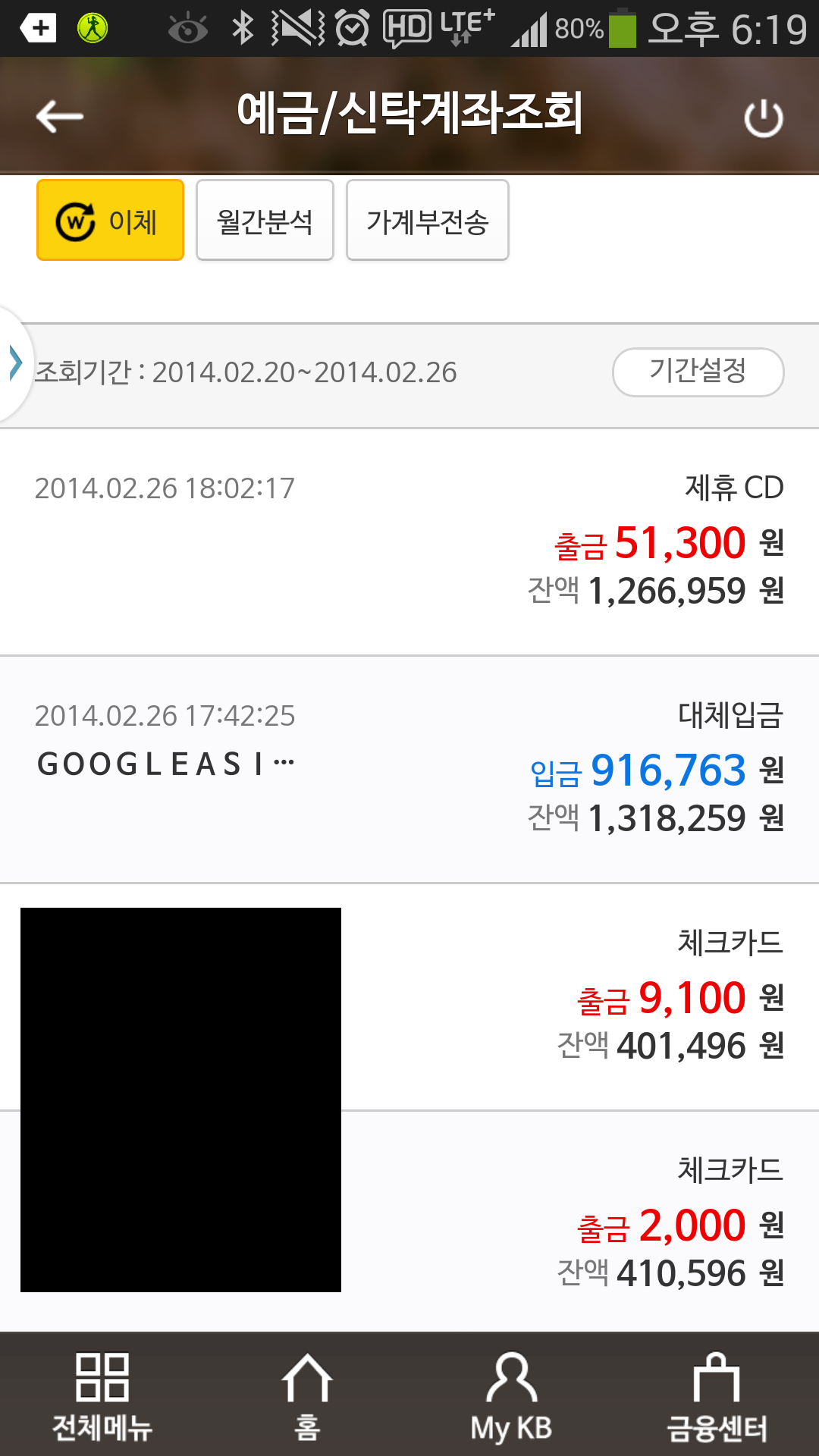The width and height of the screenshot is (819, 1456).
Task: Open the 체크카드 9,100원 transaction
Action: click(x=576, y=996)
